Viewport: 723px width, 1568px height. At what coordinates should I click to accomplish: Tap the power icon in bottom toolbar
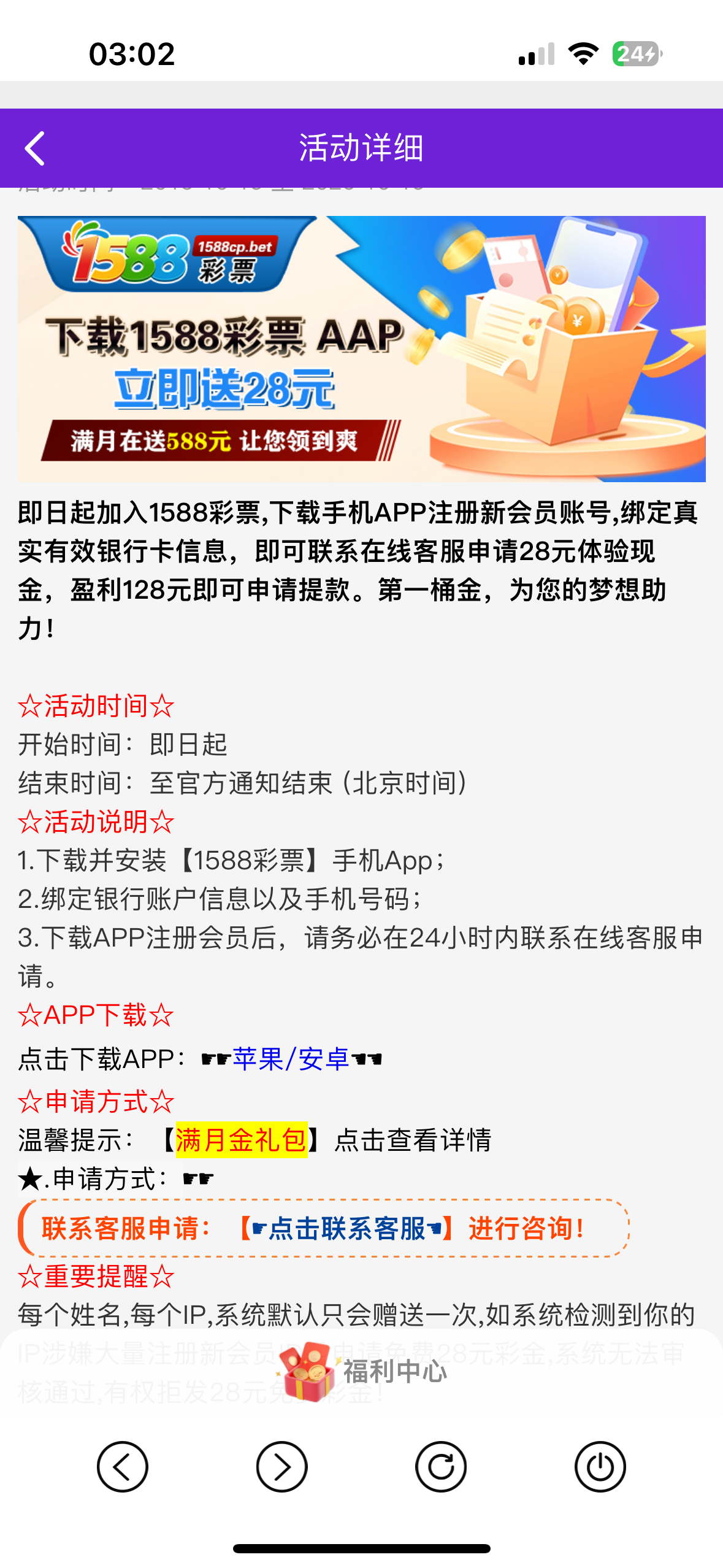tap(600, 1467)
